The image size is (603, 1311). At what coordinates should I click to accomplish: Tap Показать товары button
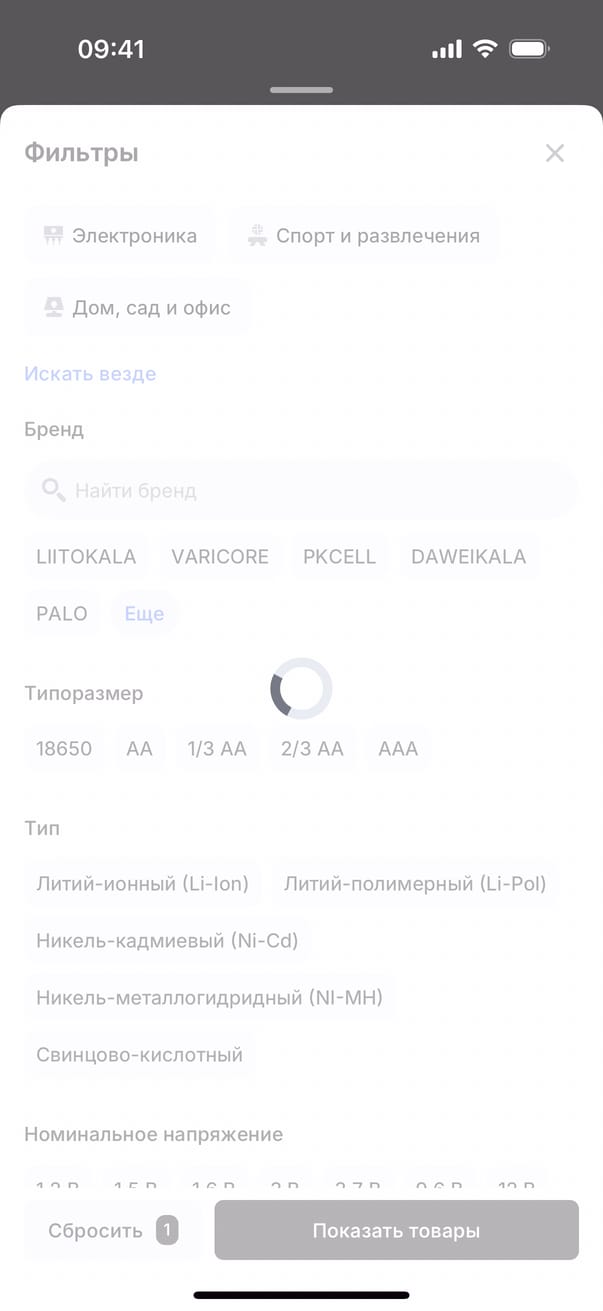396,1231
